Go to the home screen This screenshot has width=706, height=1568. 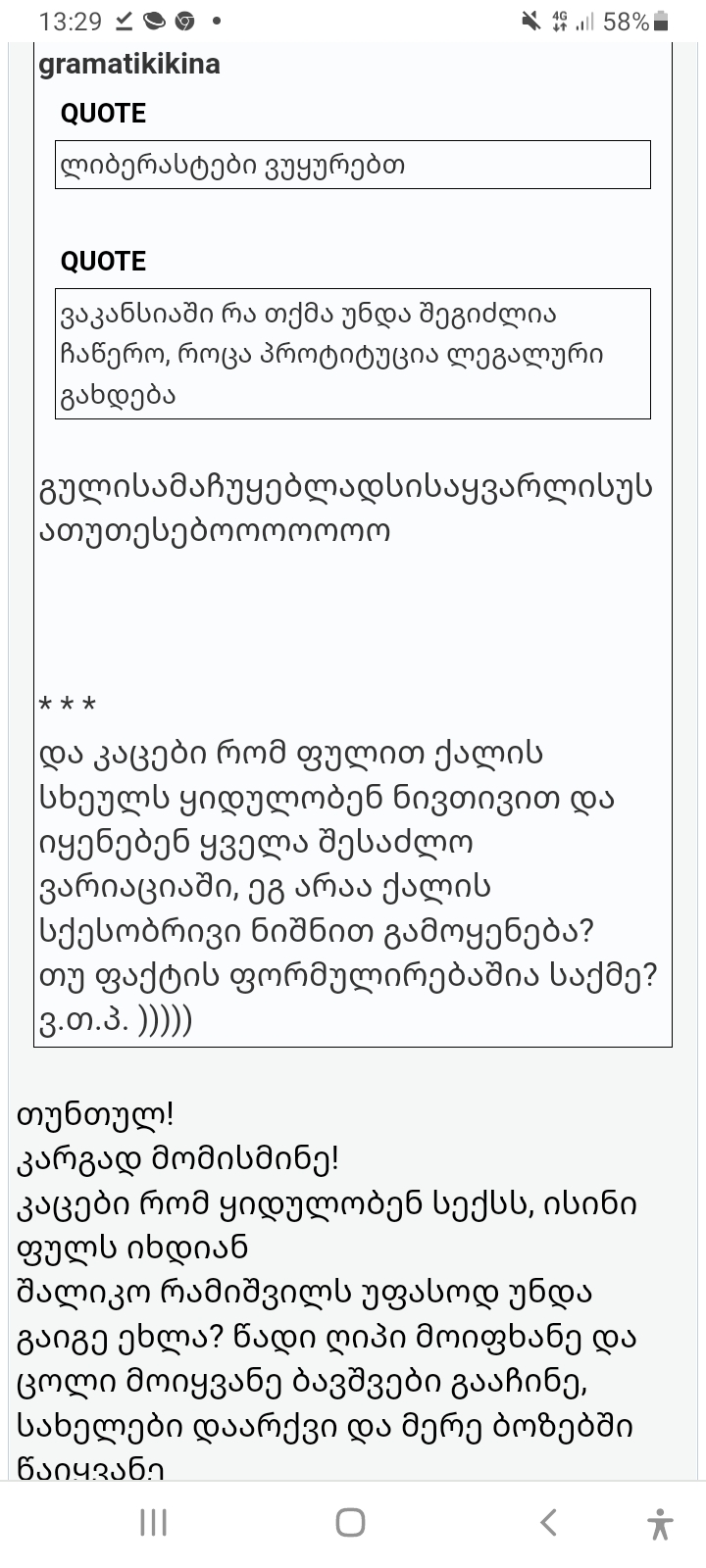pyautogui.click(x=350, y=1522)
